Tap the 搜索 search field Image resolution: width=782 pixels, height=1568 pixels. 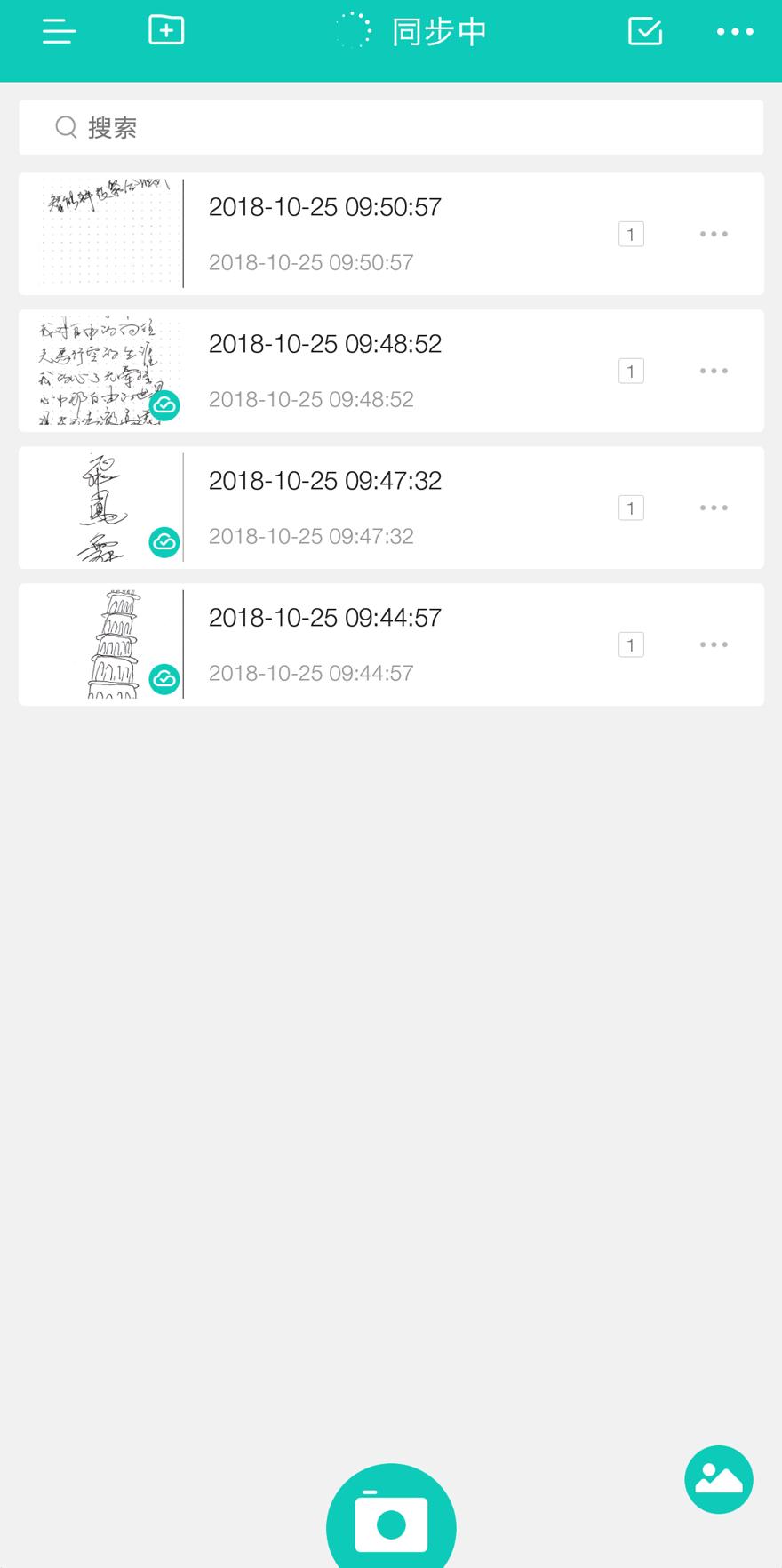pos(391,128)
